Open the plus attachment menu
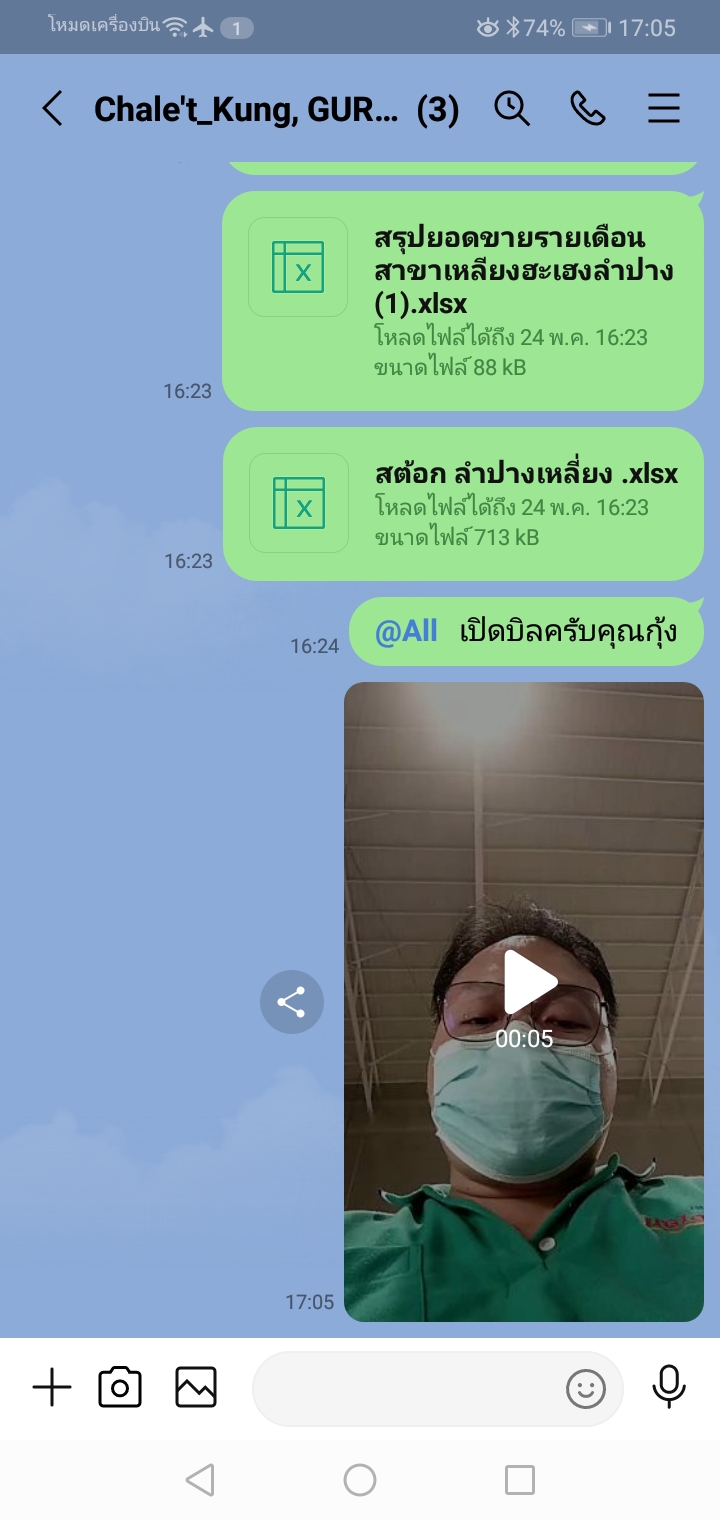This screenshot has height=1520, width=720. pos(52,1388)
